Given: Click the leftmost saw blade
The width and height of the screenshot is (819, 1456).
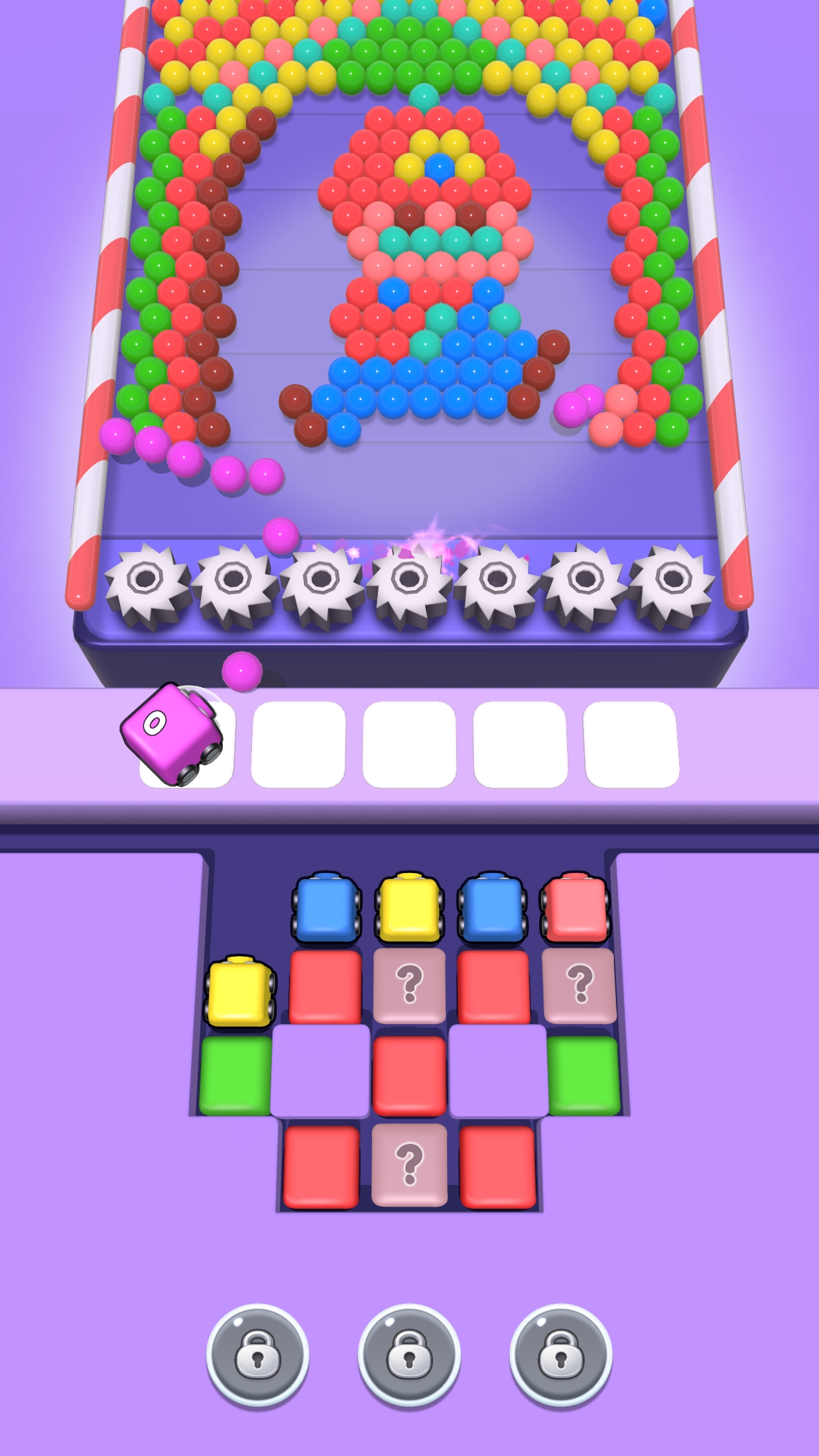Looking at the screenshot, I should [x=146, y=579].
